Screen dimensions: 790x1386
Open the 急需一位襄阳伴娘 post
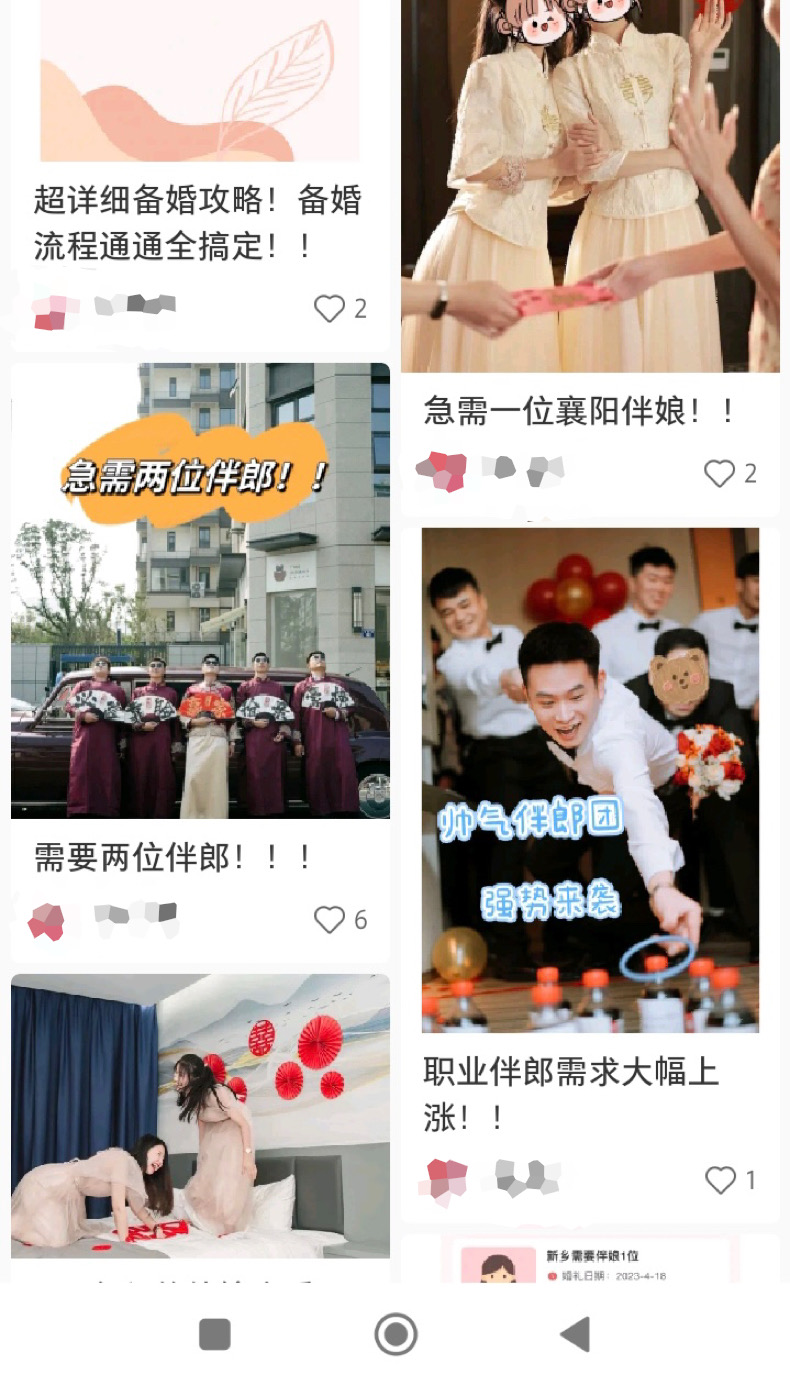[x=590, y=257]
